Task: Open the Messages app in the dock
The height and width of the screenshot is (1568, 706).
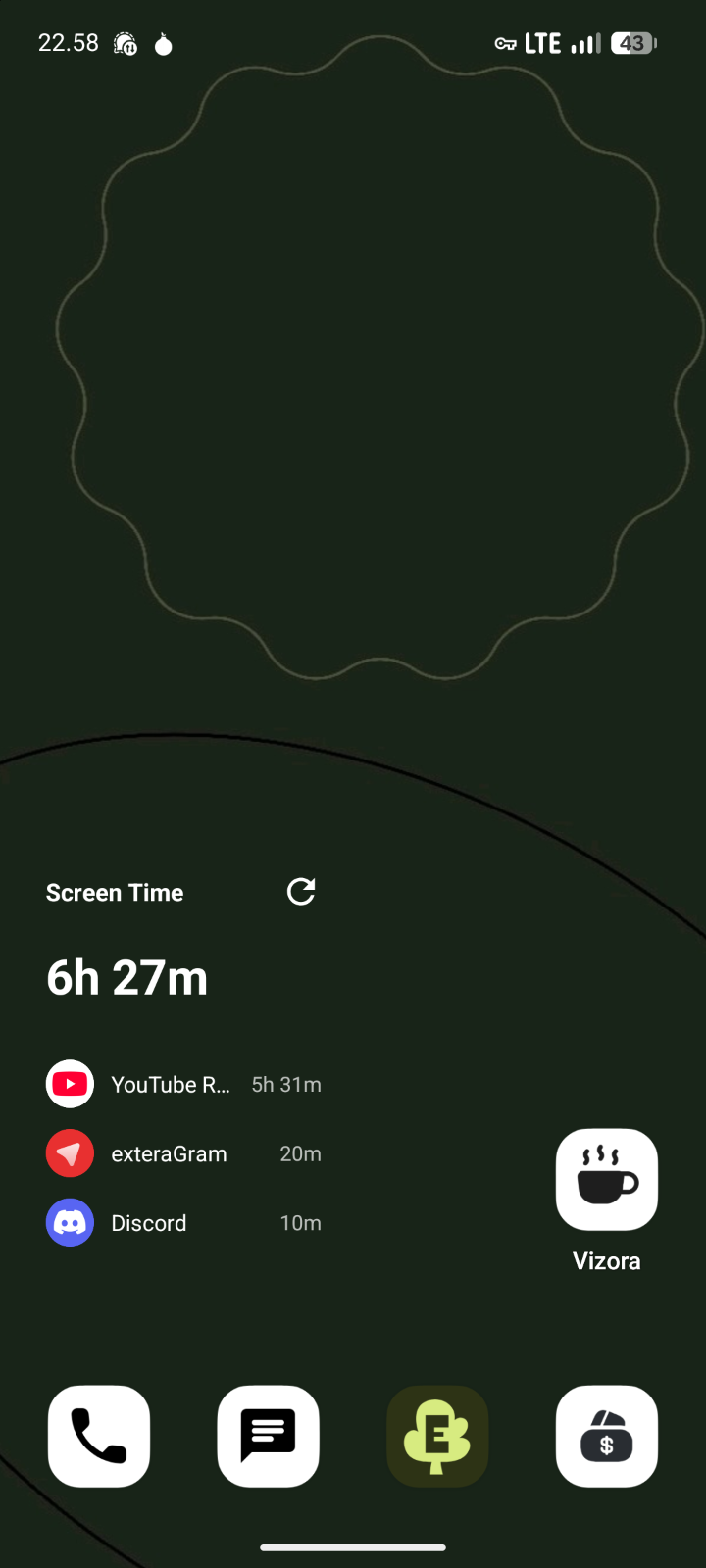Action: (x=268, y=1435)
